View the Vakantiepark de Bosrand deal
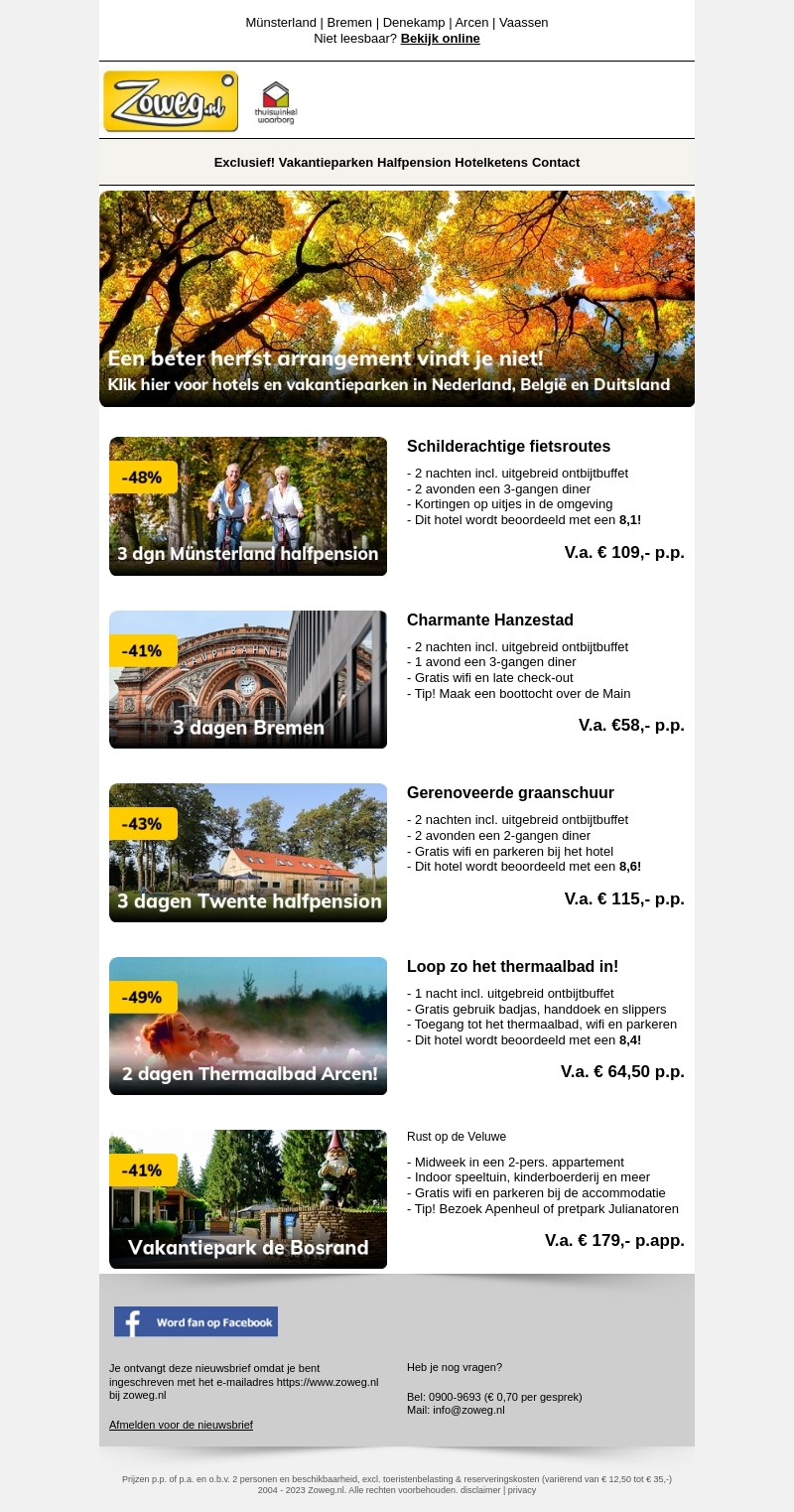794x1512 pixels. pos(248,1199)
